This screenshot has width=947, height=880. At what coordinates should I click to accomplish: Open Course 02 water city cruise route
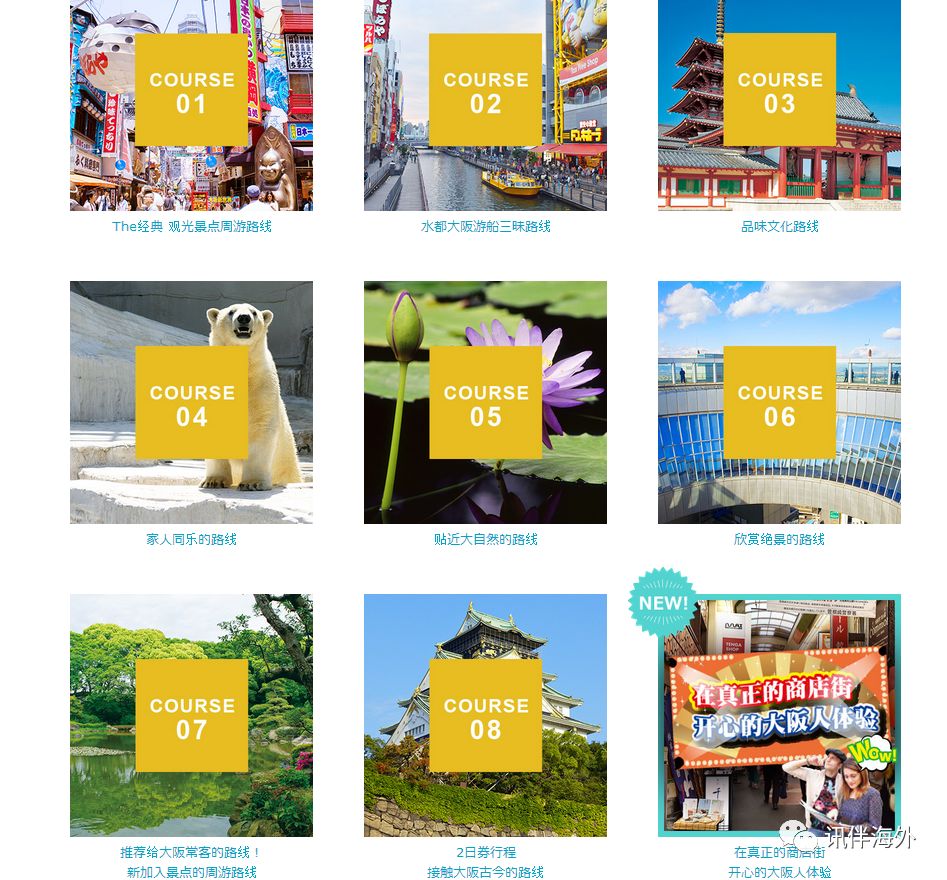(485, 105)
